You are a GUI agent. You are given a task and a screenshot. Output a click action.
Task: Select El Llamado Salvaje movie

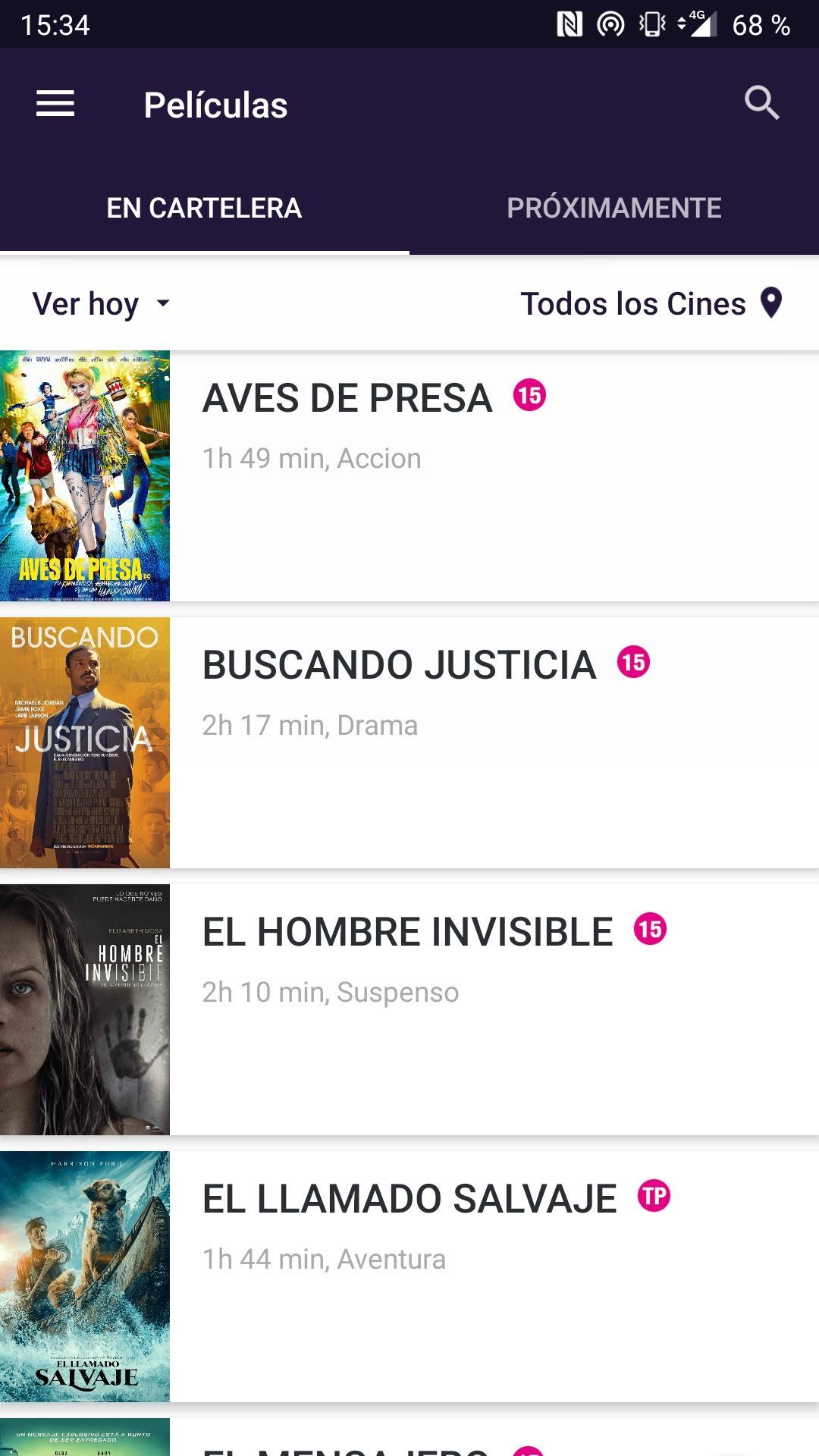click(x=409, y=1277)
